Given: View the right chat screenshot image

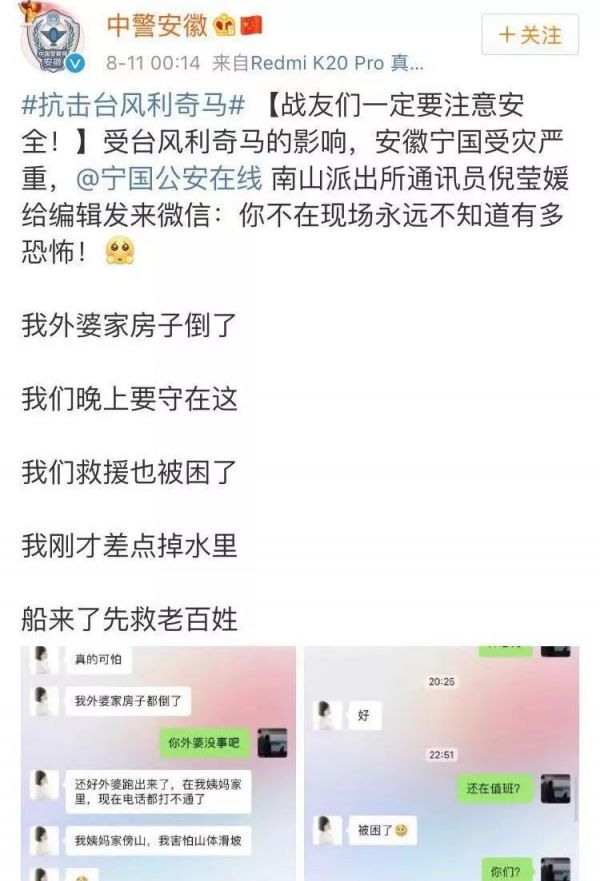Looking at the screenshot, I should pos(441,762).
